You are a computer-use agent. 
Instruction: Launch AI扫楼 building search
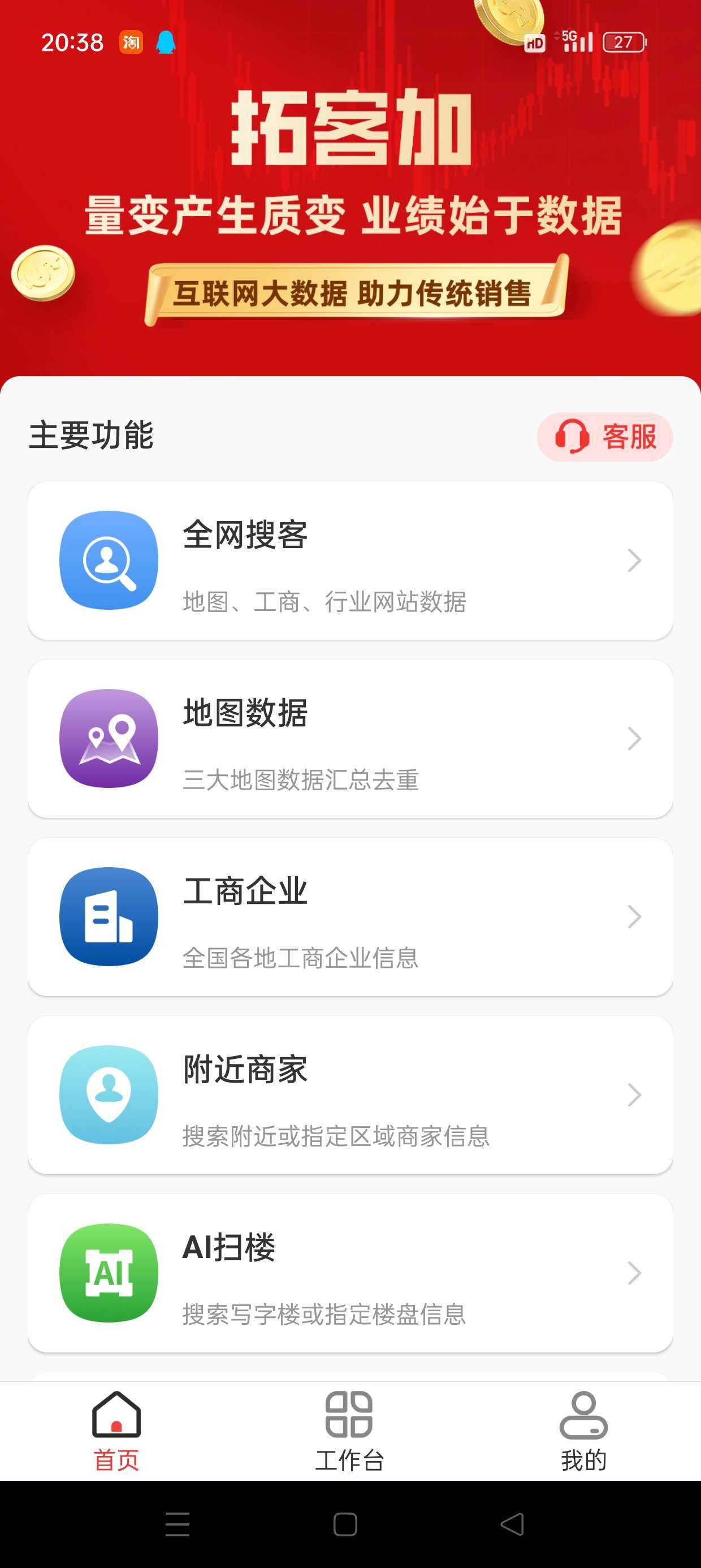350,1273
